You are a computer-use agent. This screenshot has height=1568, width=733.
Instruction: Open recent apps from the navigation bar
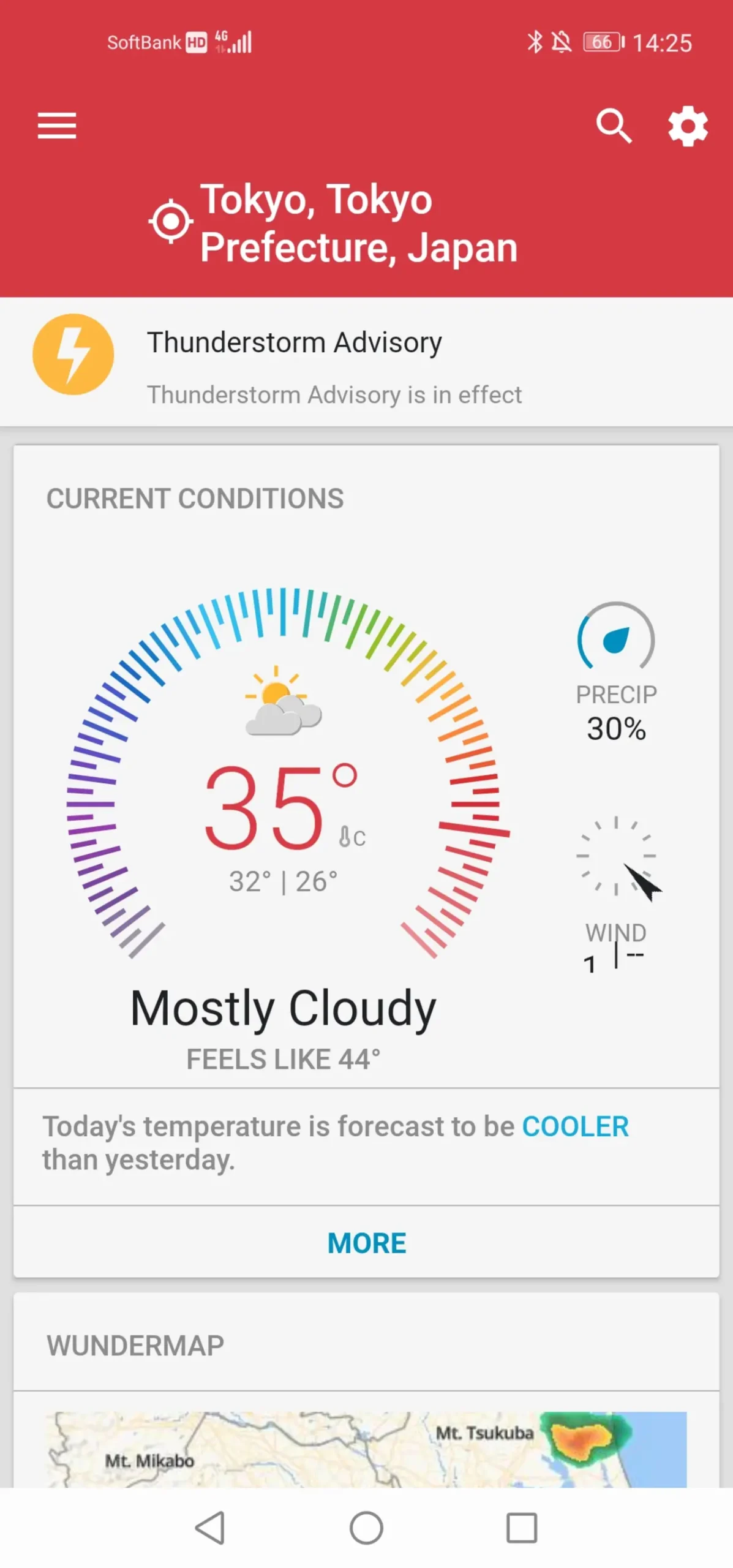(x=522, y=1528)
